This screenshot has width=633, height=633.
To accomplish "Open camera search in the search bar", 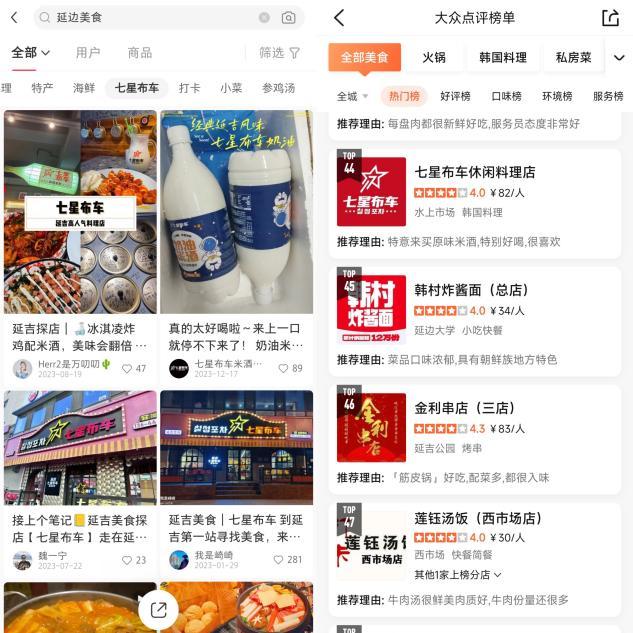I will click(288, 18).
